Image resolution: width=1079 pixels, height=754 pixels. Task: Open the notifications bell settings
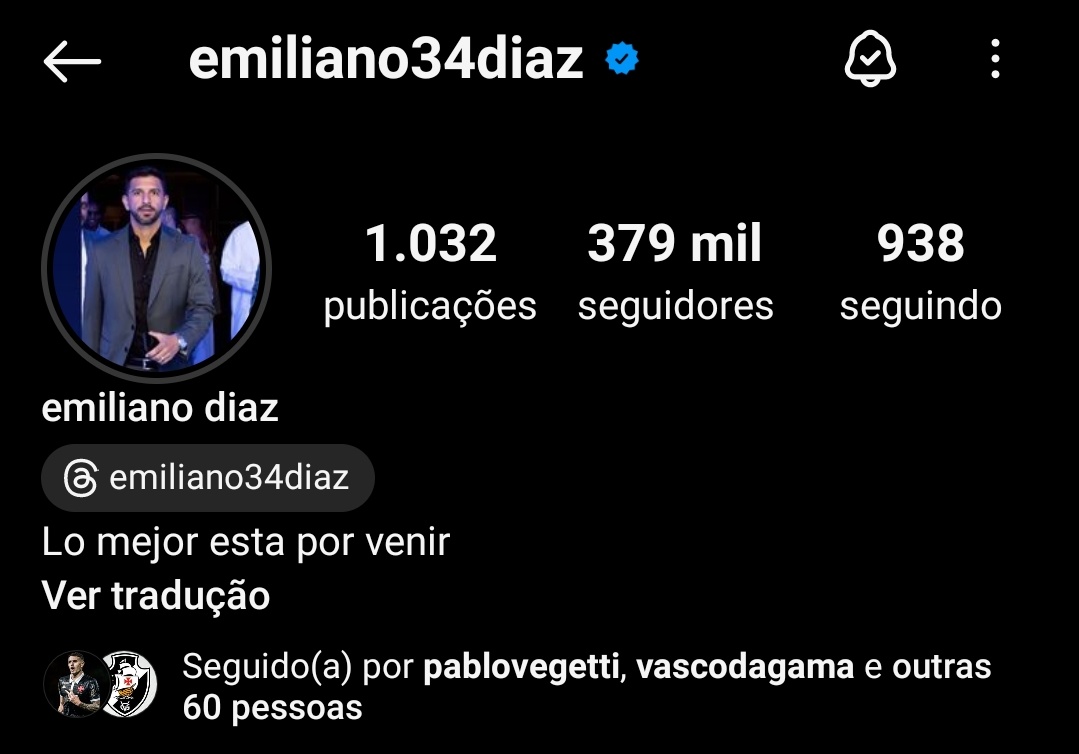coord(870,61)
